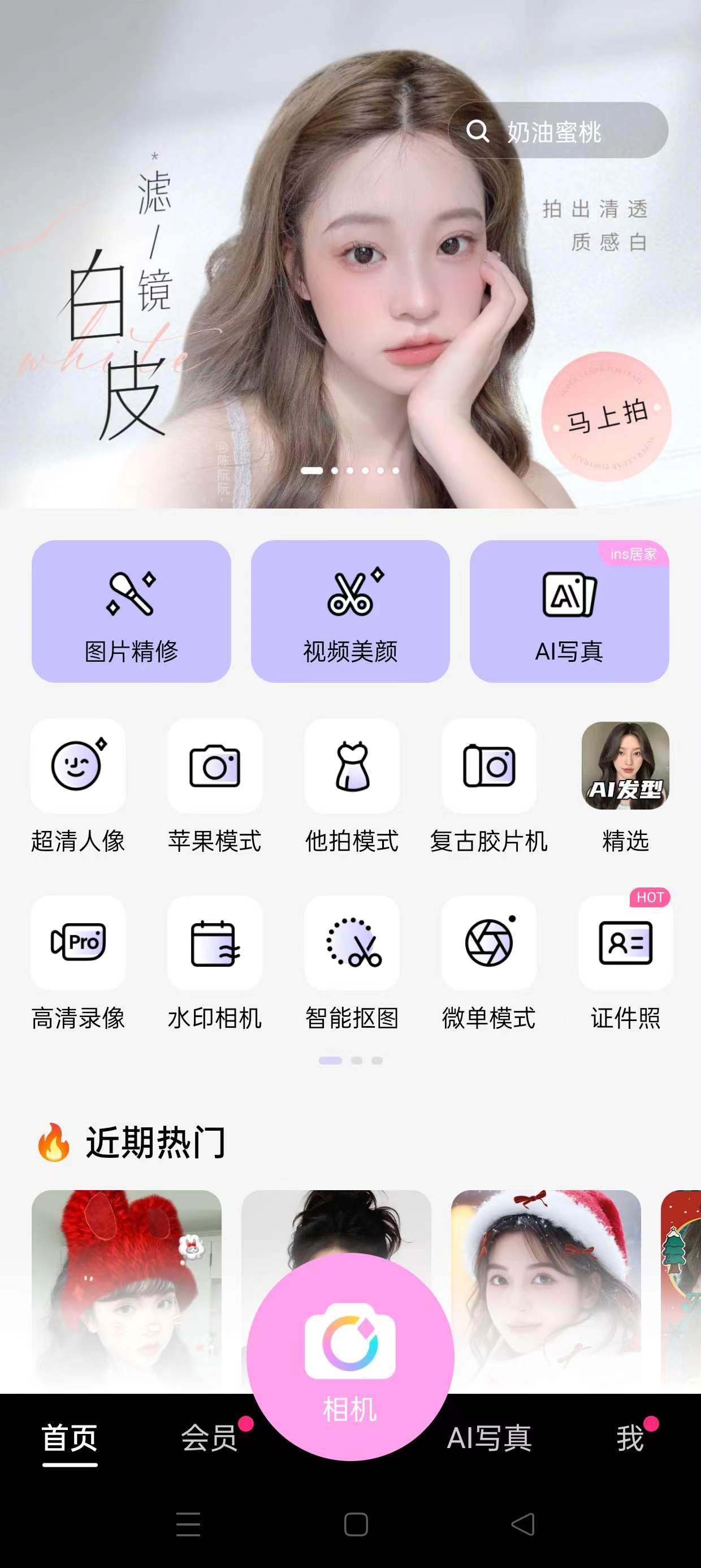
Task: Open 图片精修 photo retouching
Action: pos(131,611)
